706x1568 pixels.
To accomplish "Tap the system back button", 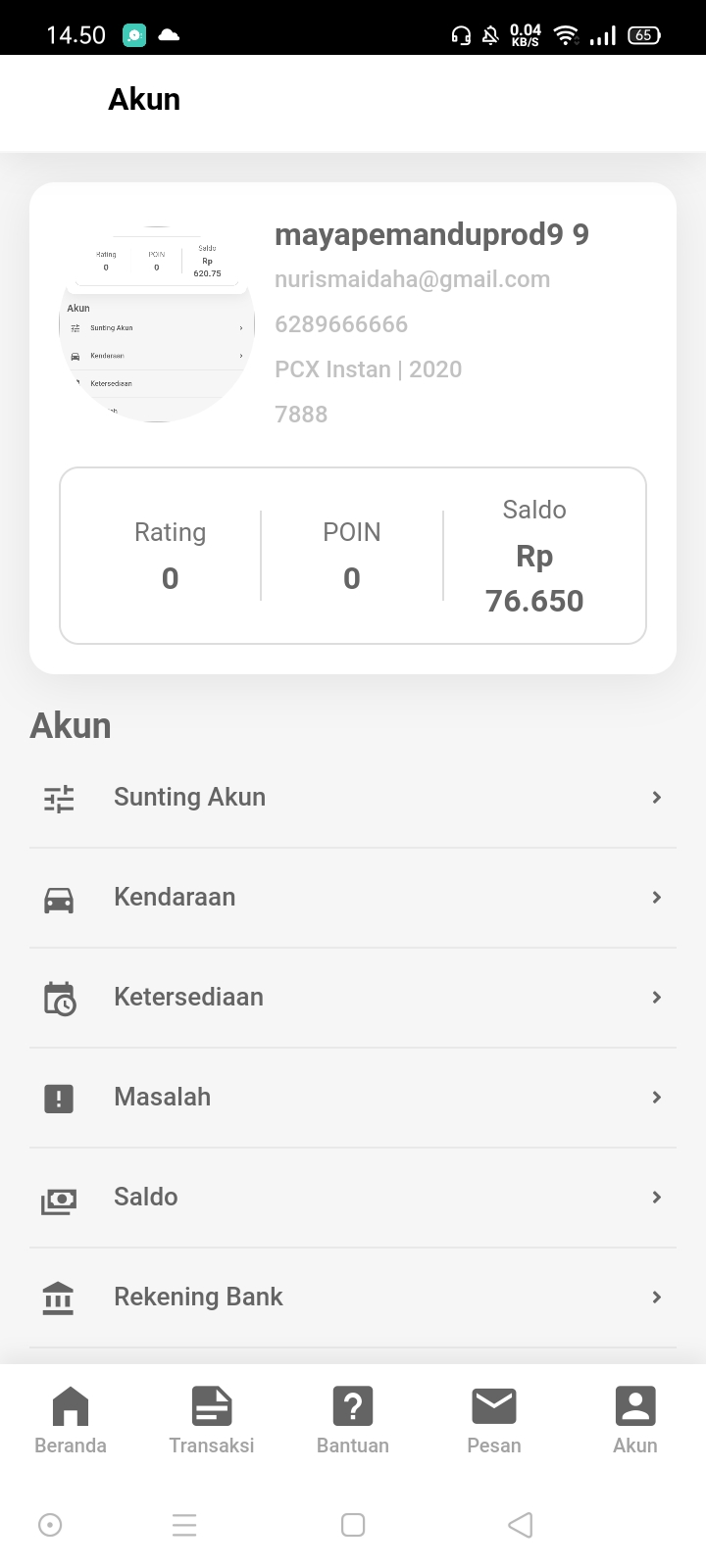I will click(x=521, y=1525).
